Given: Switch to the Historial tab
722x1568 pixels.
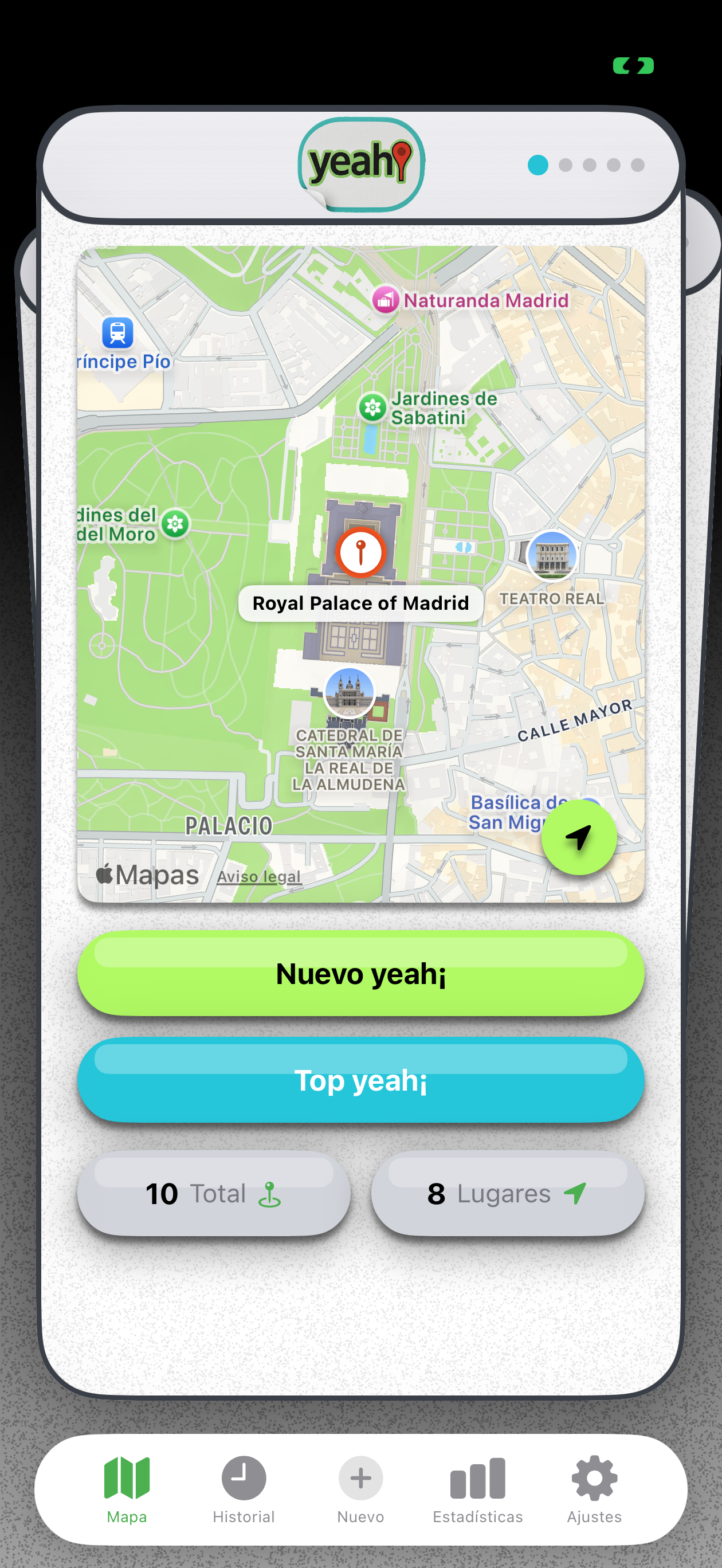Looking at the screenshot, I should (x=244, y=1489).
